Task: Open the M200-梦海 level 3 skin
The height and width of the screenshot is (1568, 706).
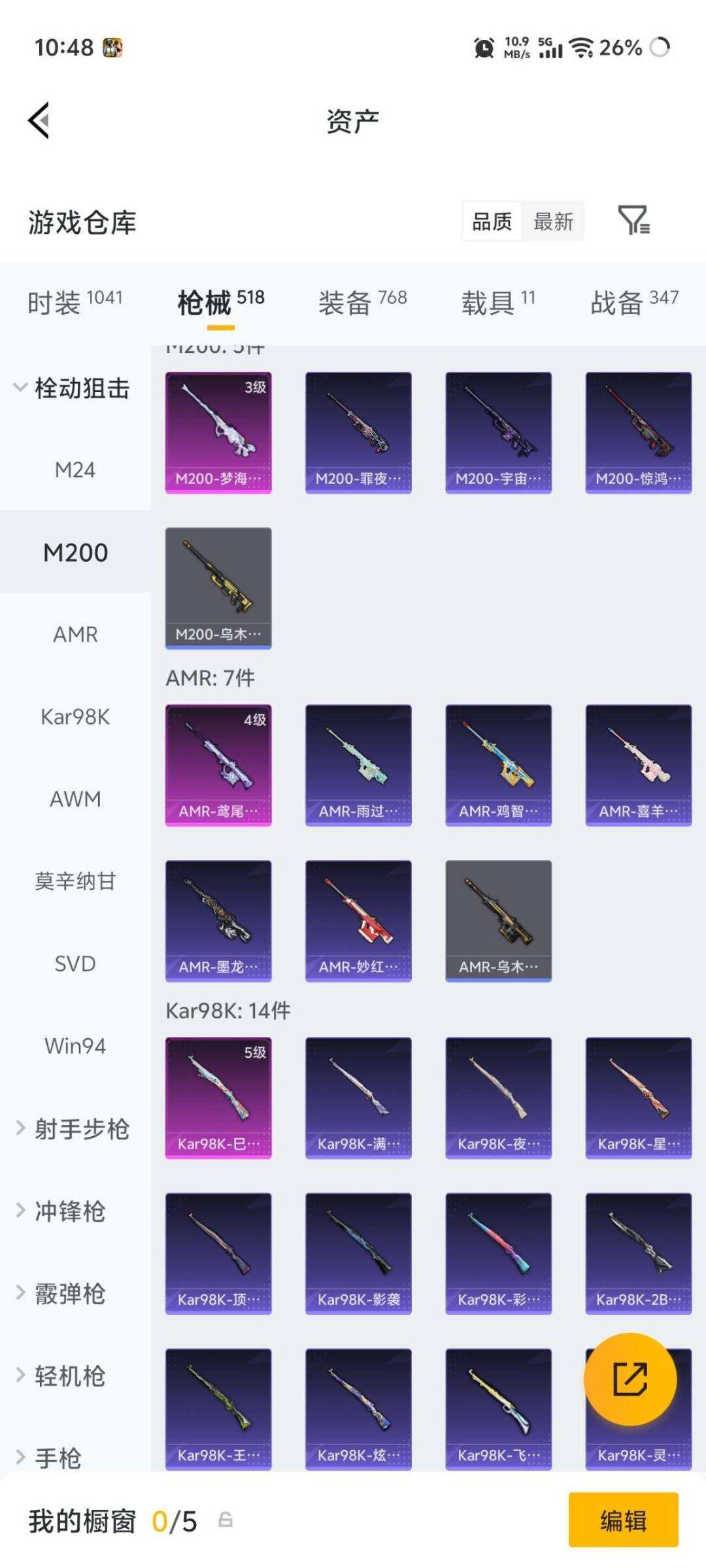Action: pyautogui.click(x=218, y=433)
